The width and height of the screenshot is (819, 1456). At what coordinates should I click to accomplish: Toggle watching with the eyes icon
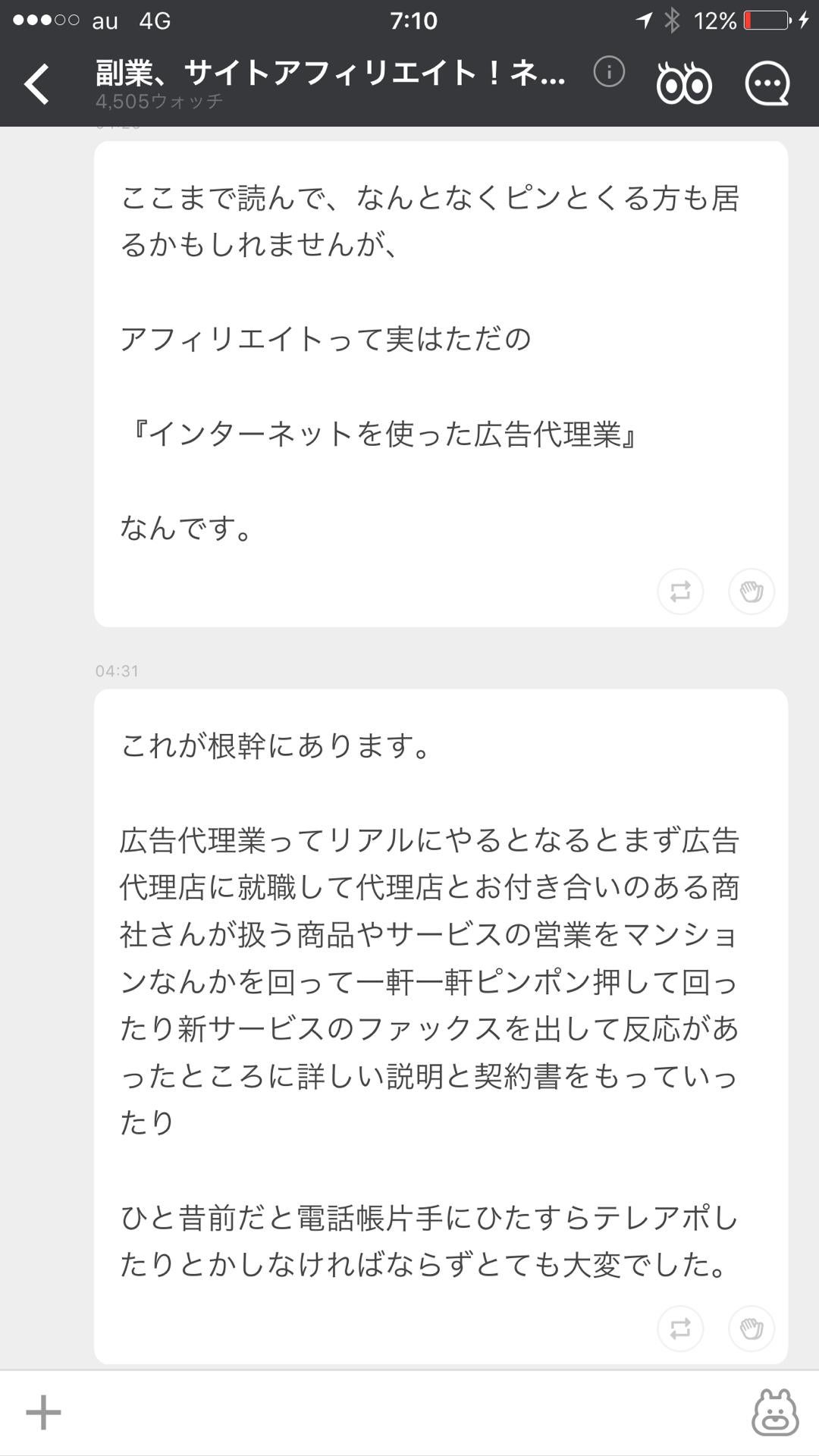pyautogui.click(x=685, y=83)
